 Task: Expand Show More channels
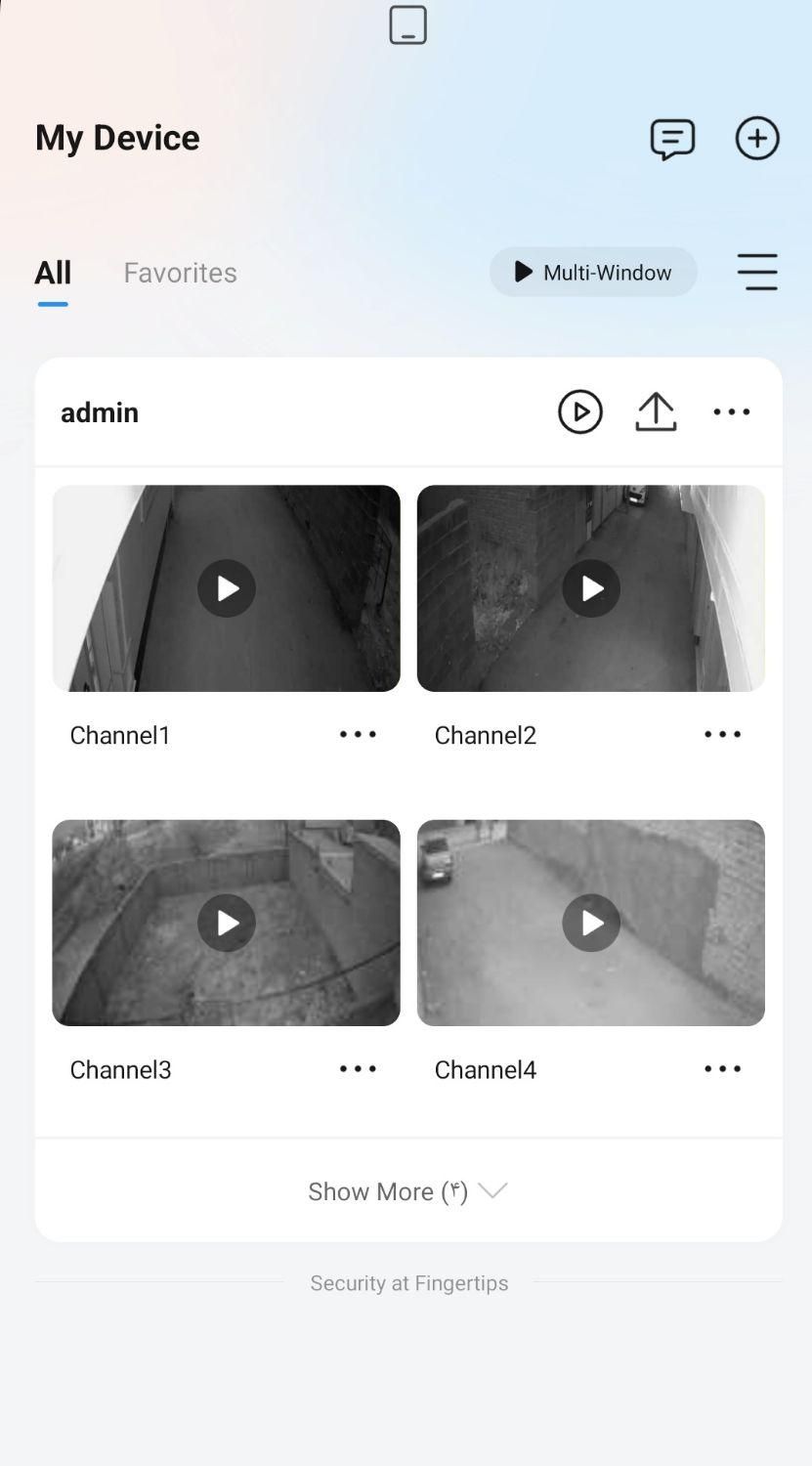(x=407, y=1190)
